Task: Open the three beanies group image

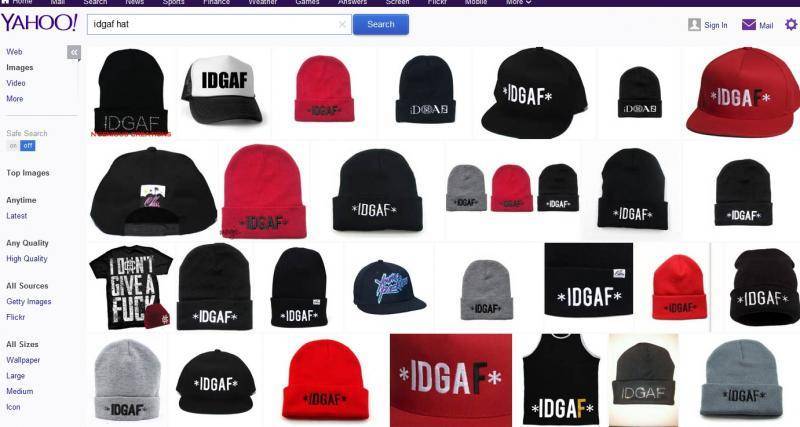Action: click(x=512, y=188)
